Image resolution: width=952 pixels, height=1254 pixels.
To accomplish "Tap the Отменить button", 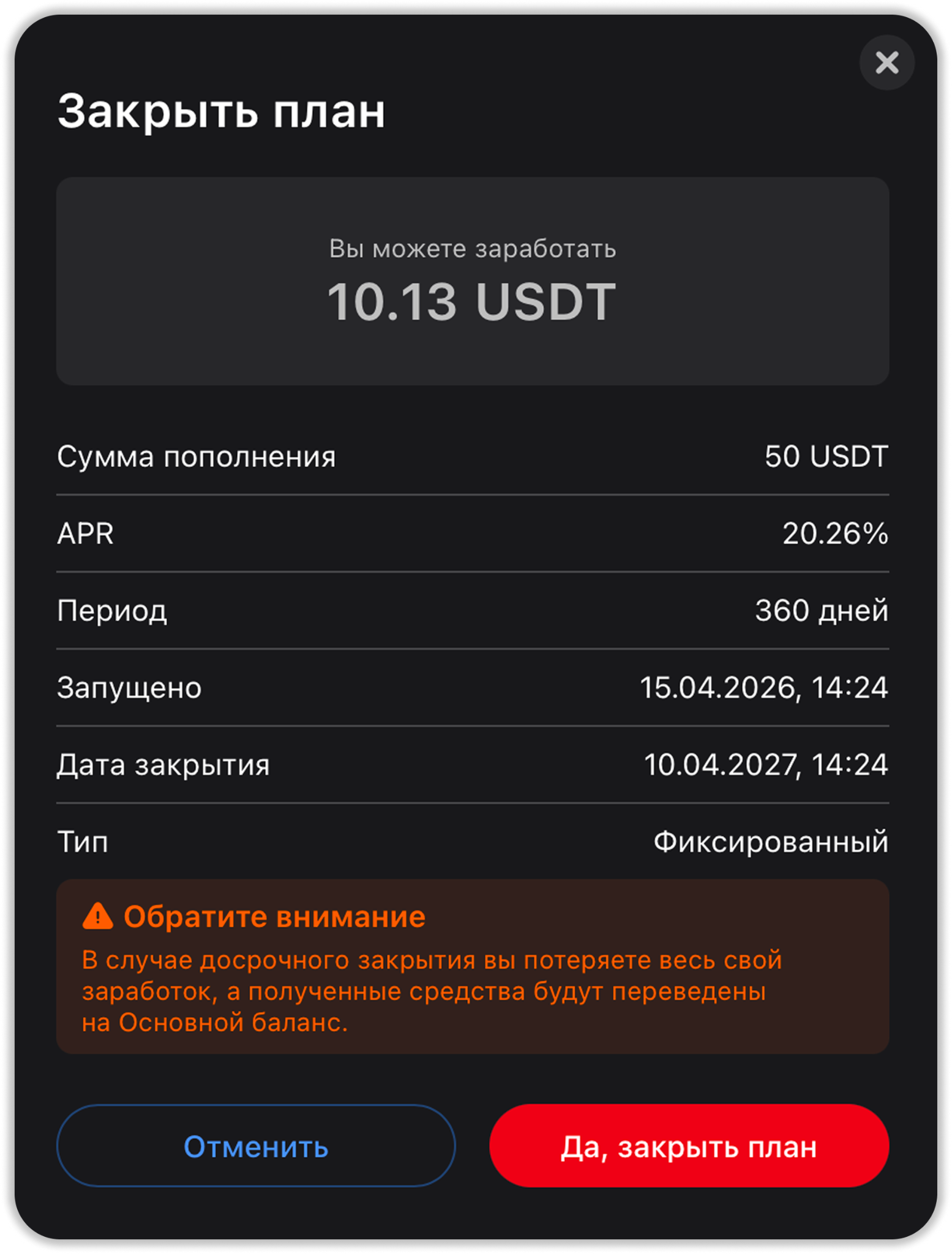I will (x=256, y=1146).
